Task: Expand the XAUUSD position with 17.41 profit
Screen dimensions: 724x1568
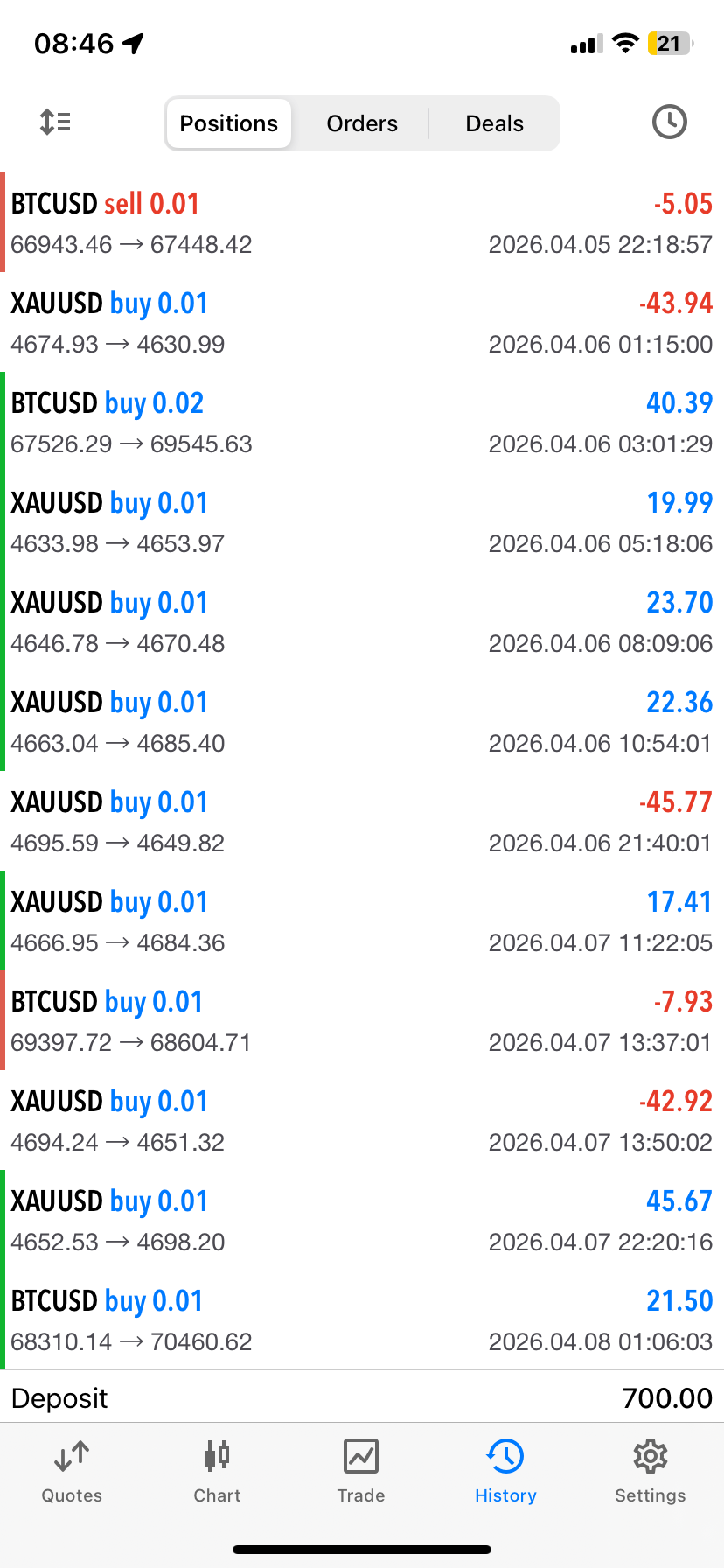Action: click(362, 921)
